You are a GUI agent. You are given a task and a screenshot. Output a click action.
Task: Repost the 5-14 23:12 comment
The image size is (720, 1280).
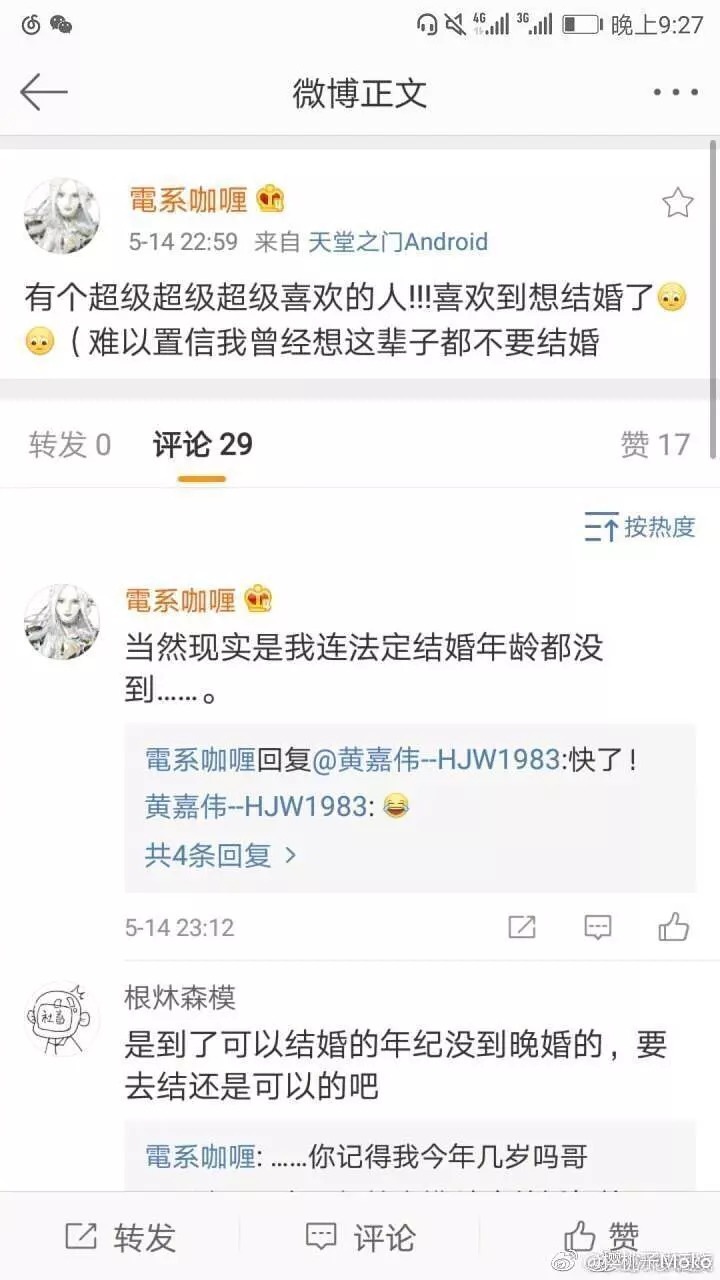pyautogui.click(x=522, y=927)
